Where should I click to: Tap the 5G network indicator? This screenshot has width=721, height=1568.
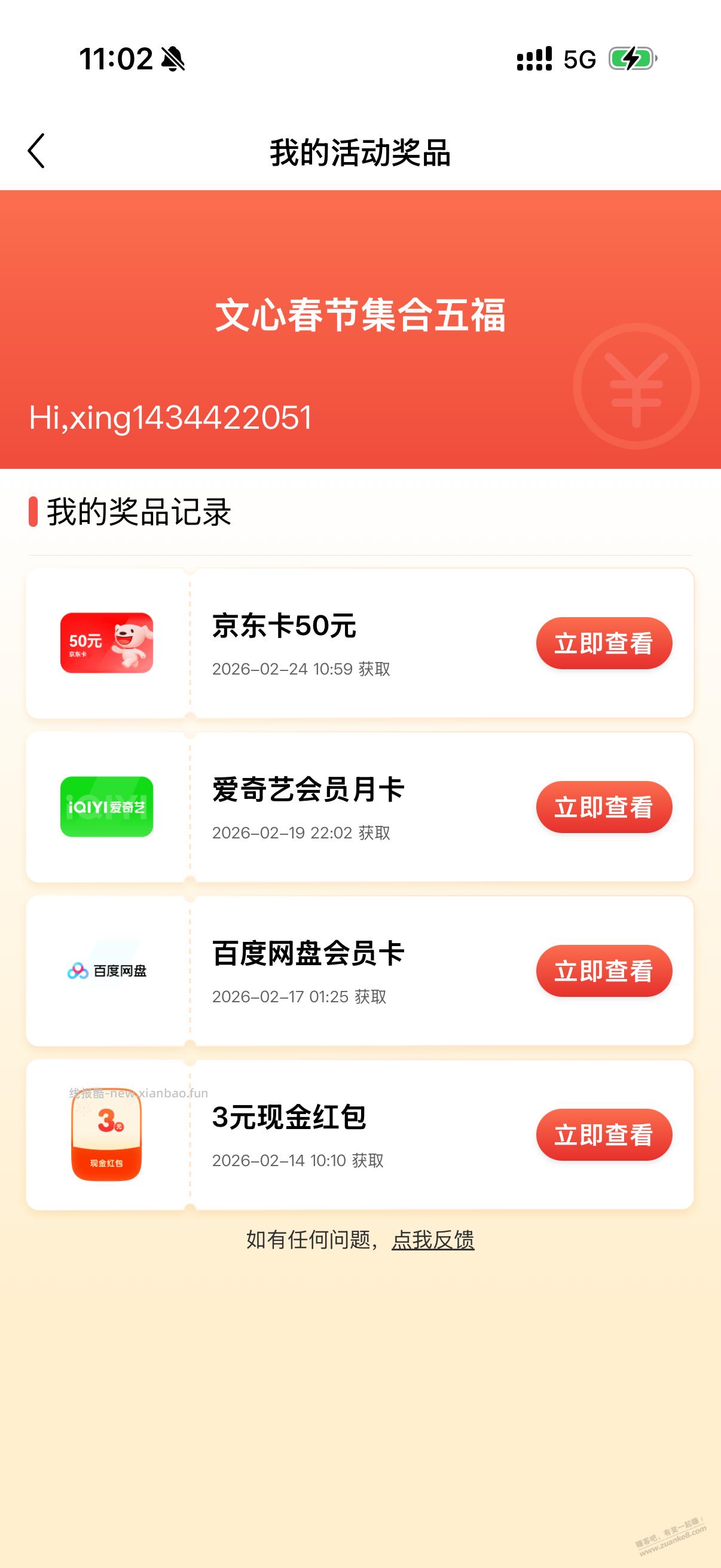[577, 60]
